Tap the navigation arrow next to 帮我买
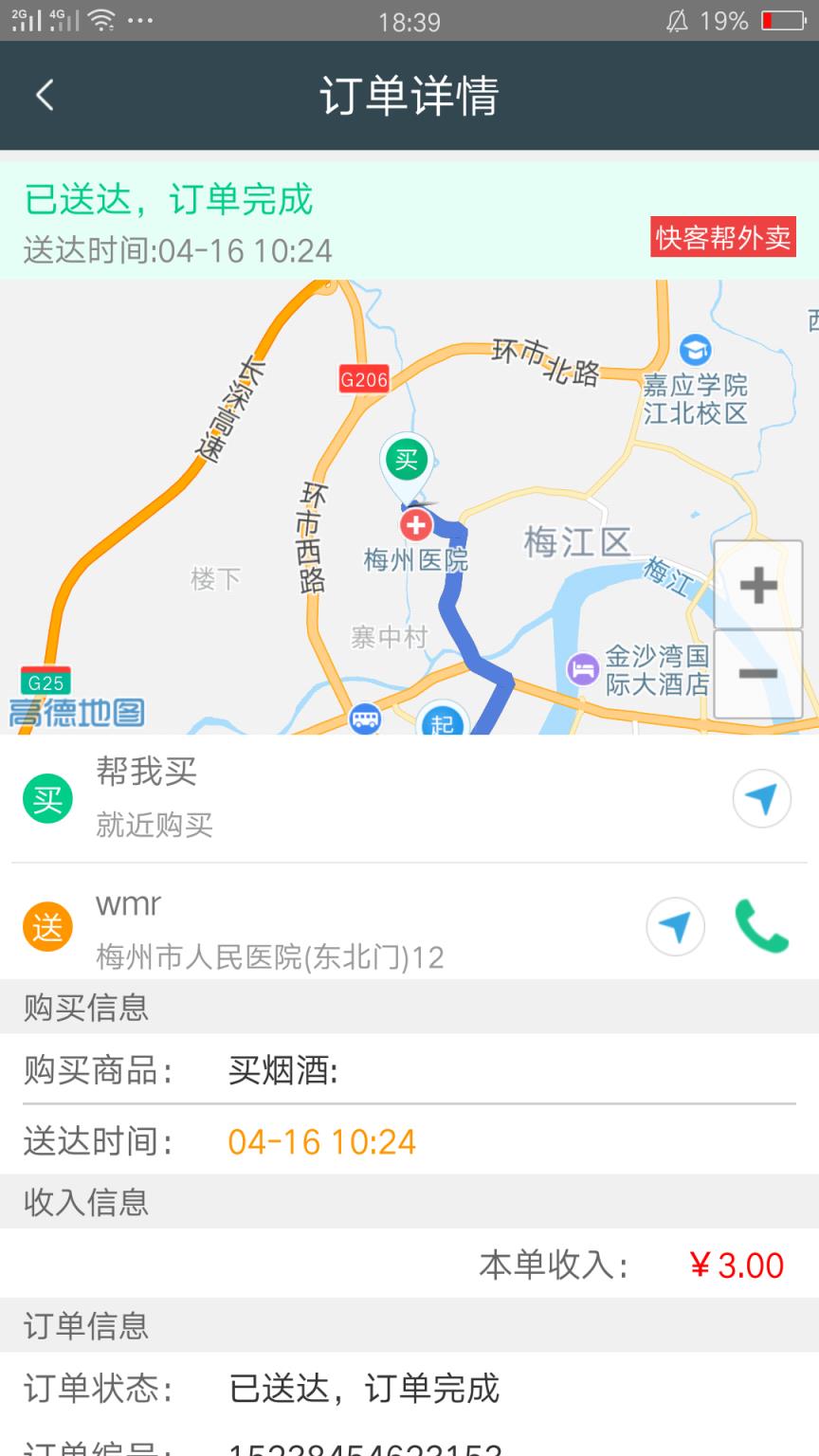 pyautogui.click(x=761, y=799)
